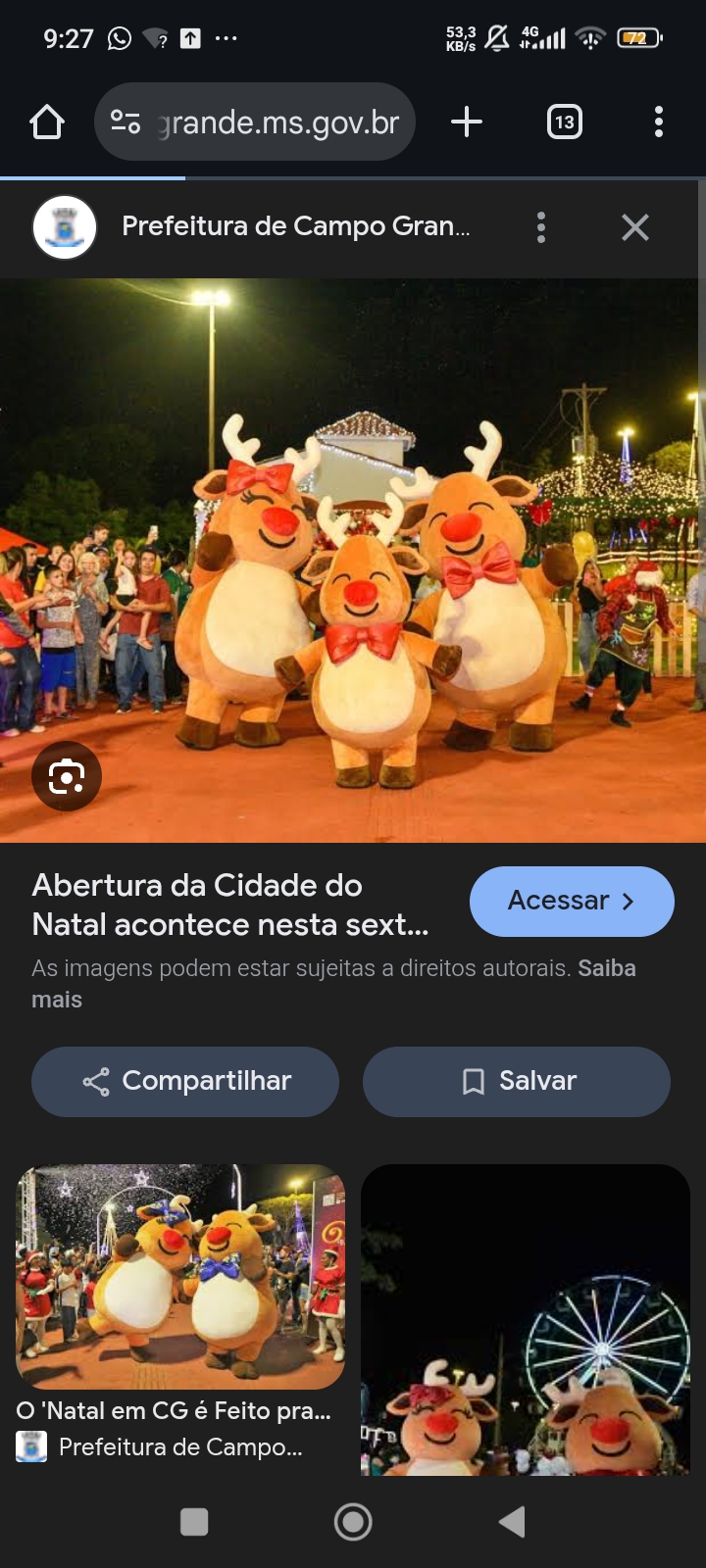Save the image with Salvar
This screenshot has height=1568, width=706.
click(517, 1081)
